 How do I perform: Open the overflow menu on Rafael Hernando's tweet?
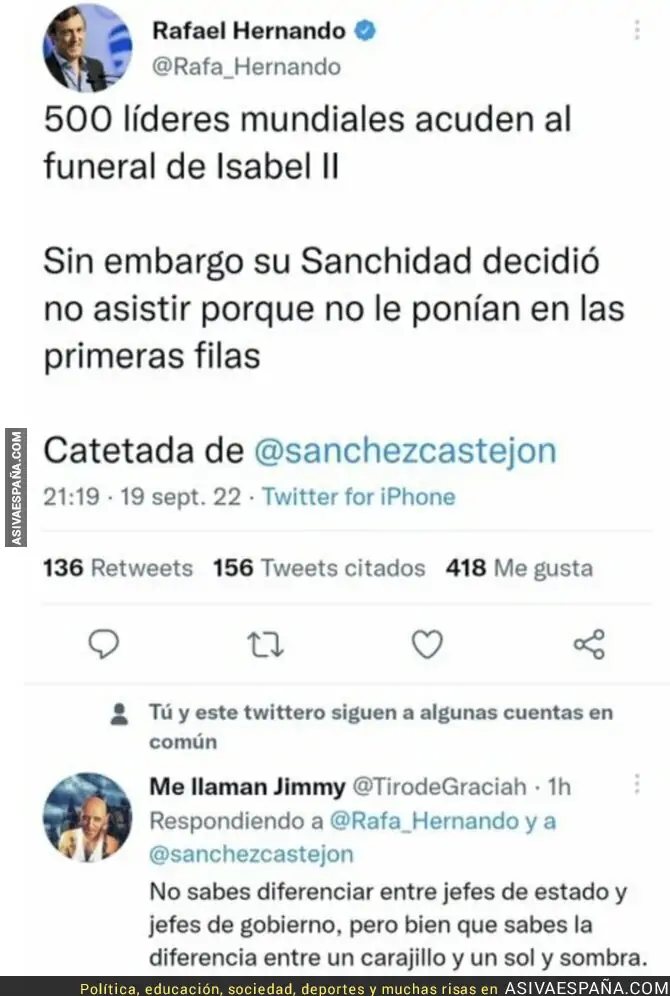point(637,30)
